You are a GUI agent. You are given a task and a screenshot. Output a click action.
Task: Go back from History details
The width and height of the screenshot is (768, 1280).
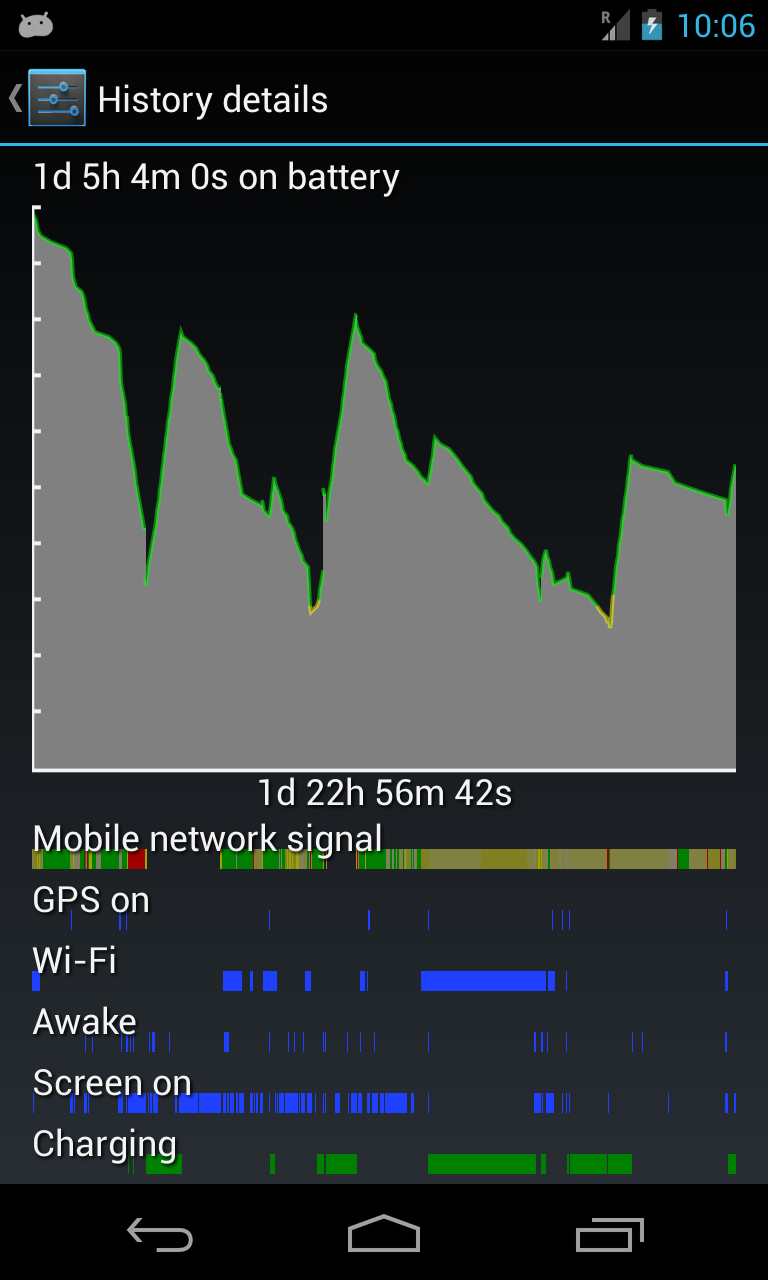[48, 98]
